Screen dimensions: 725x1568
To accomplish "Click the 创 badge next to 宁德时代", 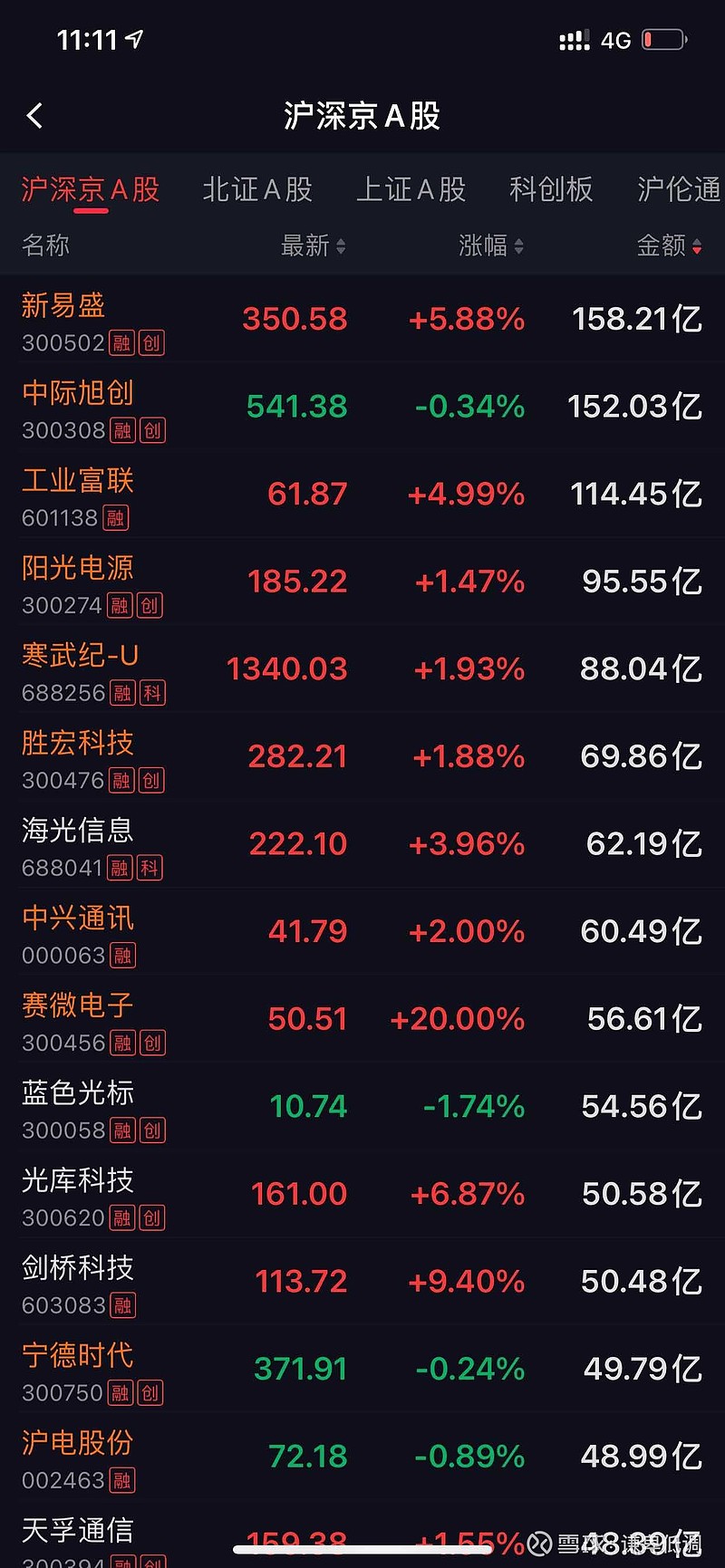I will click(151, 1393).
